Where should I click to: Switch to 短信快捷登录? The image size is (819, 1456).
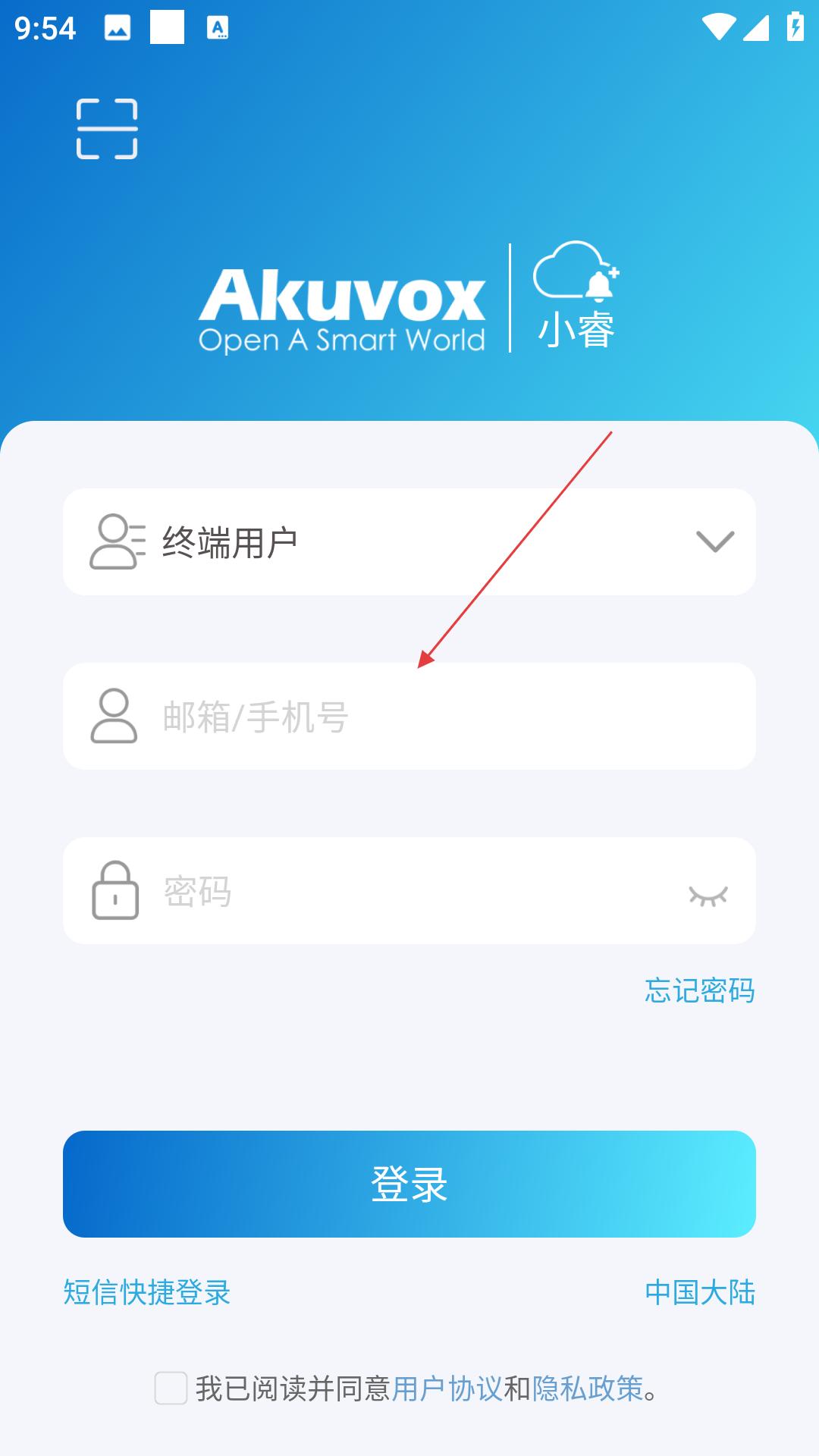tap(147, 1292)
